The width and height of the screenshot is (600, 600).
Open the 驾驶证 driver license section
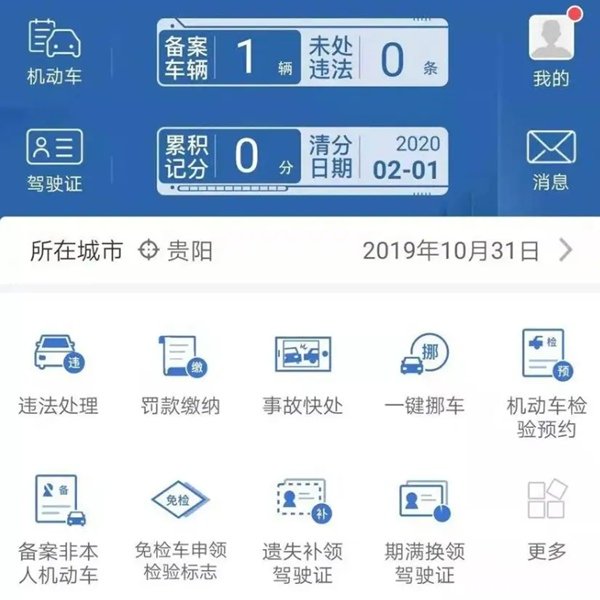coord(55,160)
